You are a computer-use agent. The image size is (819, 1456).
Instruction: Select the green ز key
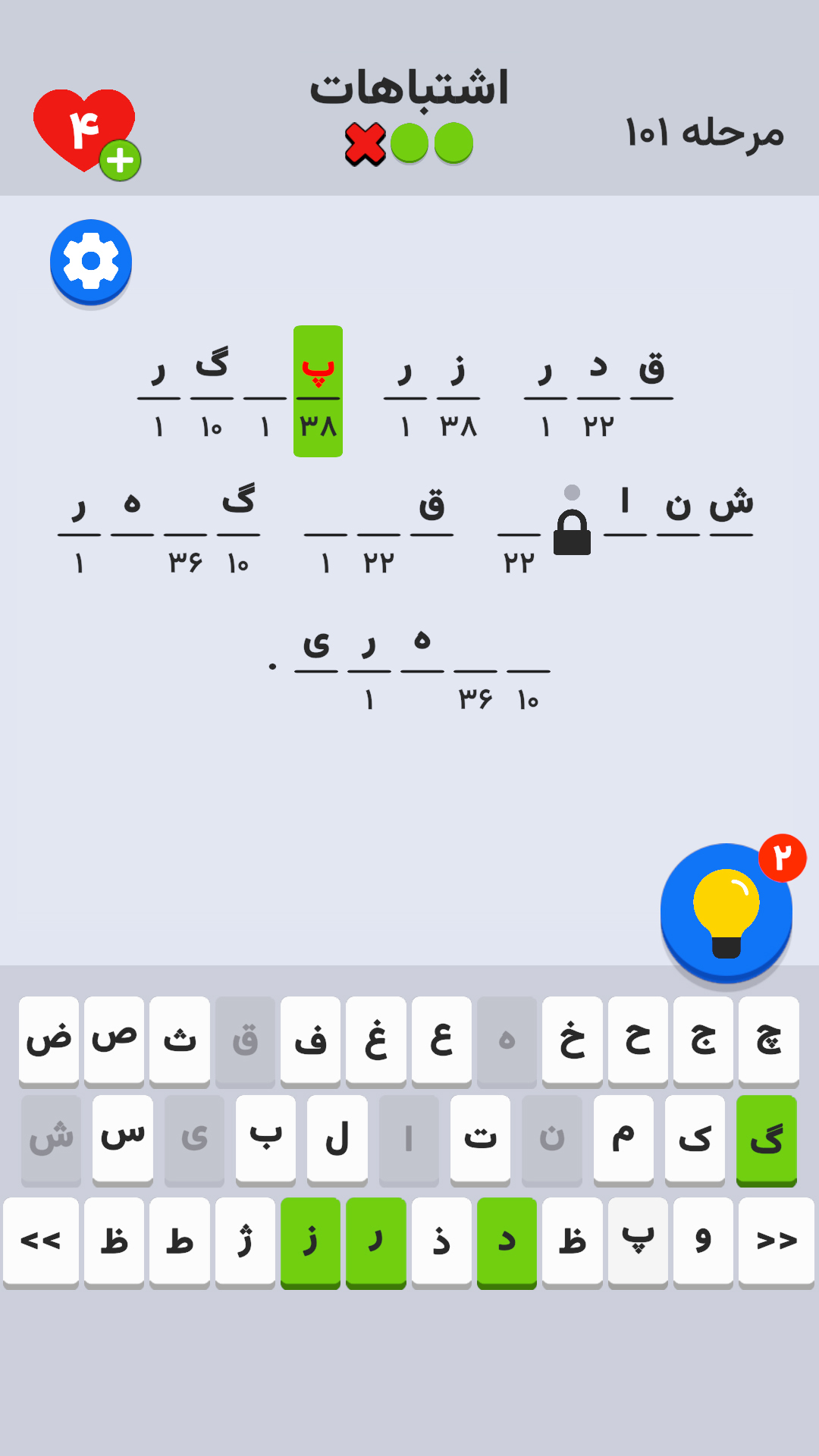click(x=310, y=1241)
